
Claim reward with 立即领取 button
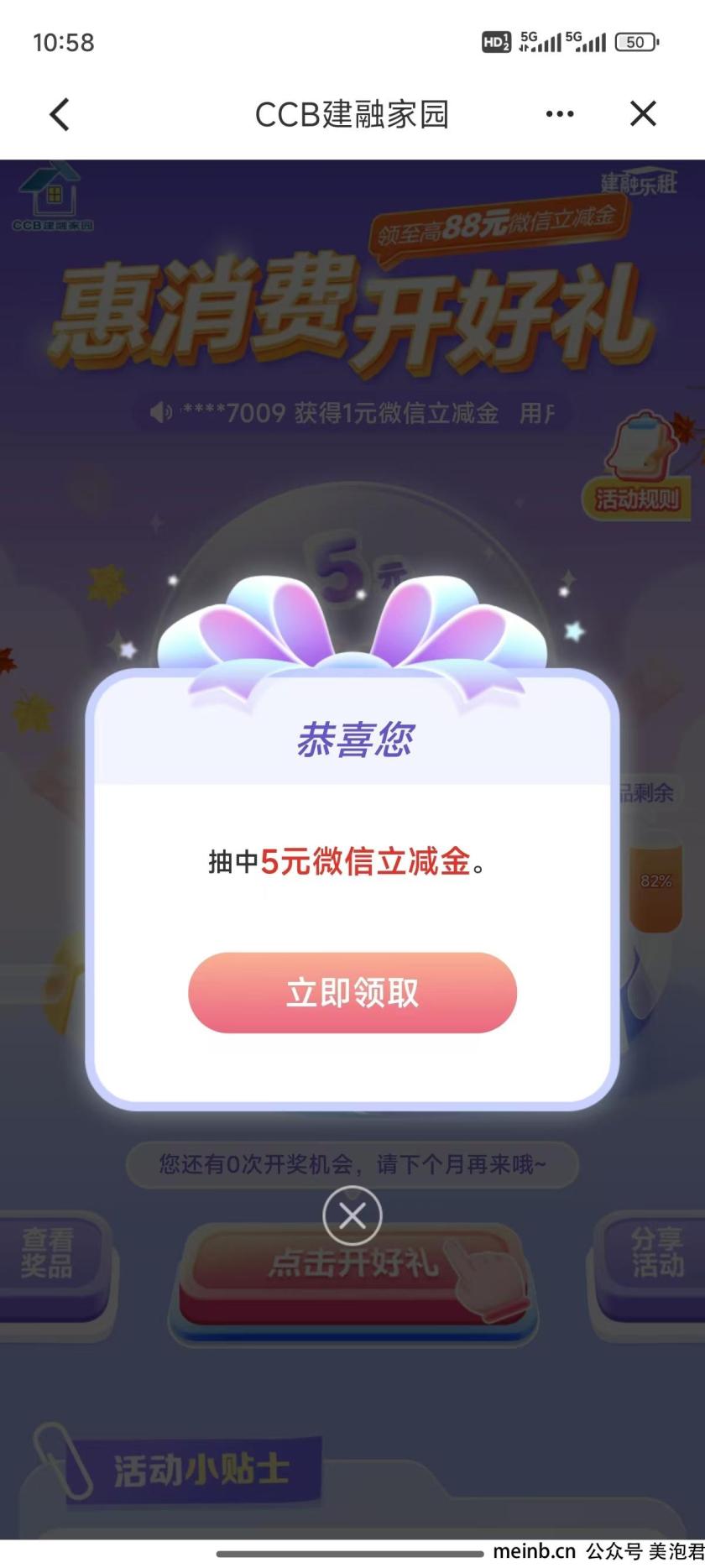point(352,992)
